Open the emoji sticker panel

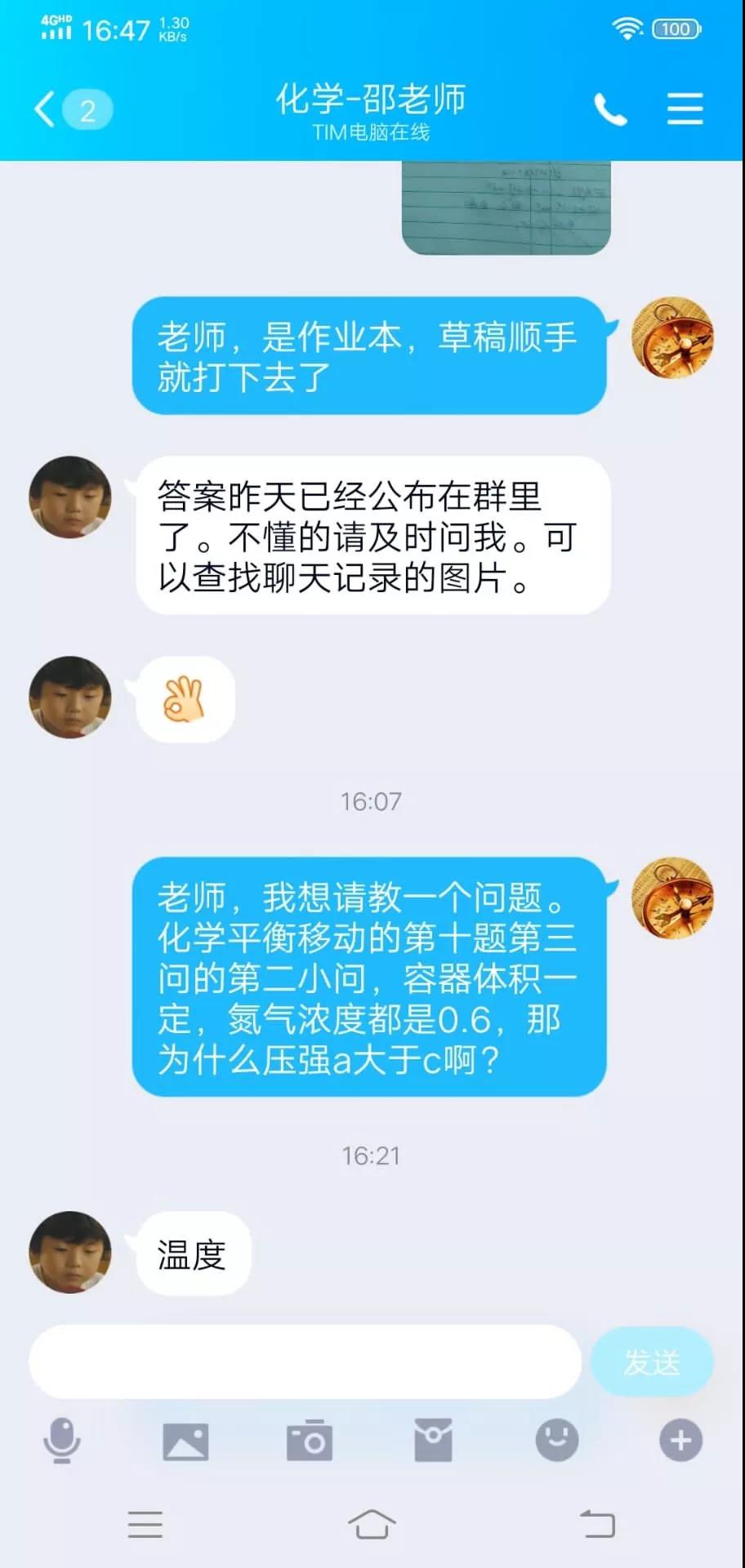point(557,1441)
